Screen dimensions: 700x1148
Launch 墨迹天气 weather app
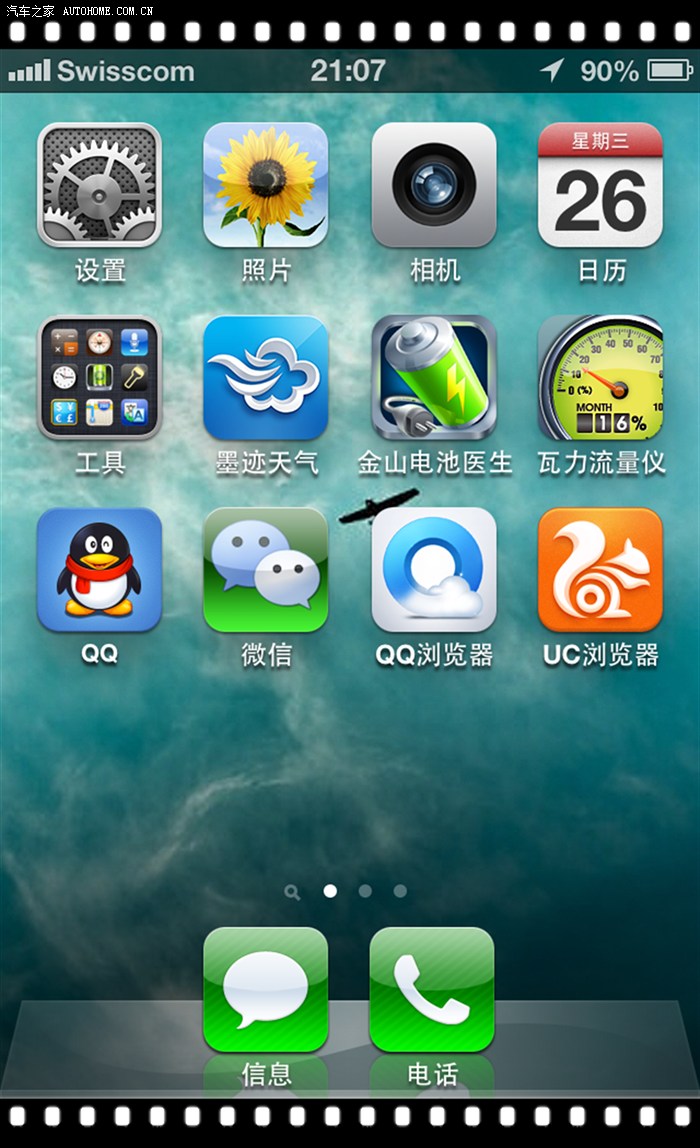[x=266, y=378]
